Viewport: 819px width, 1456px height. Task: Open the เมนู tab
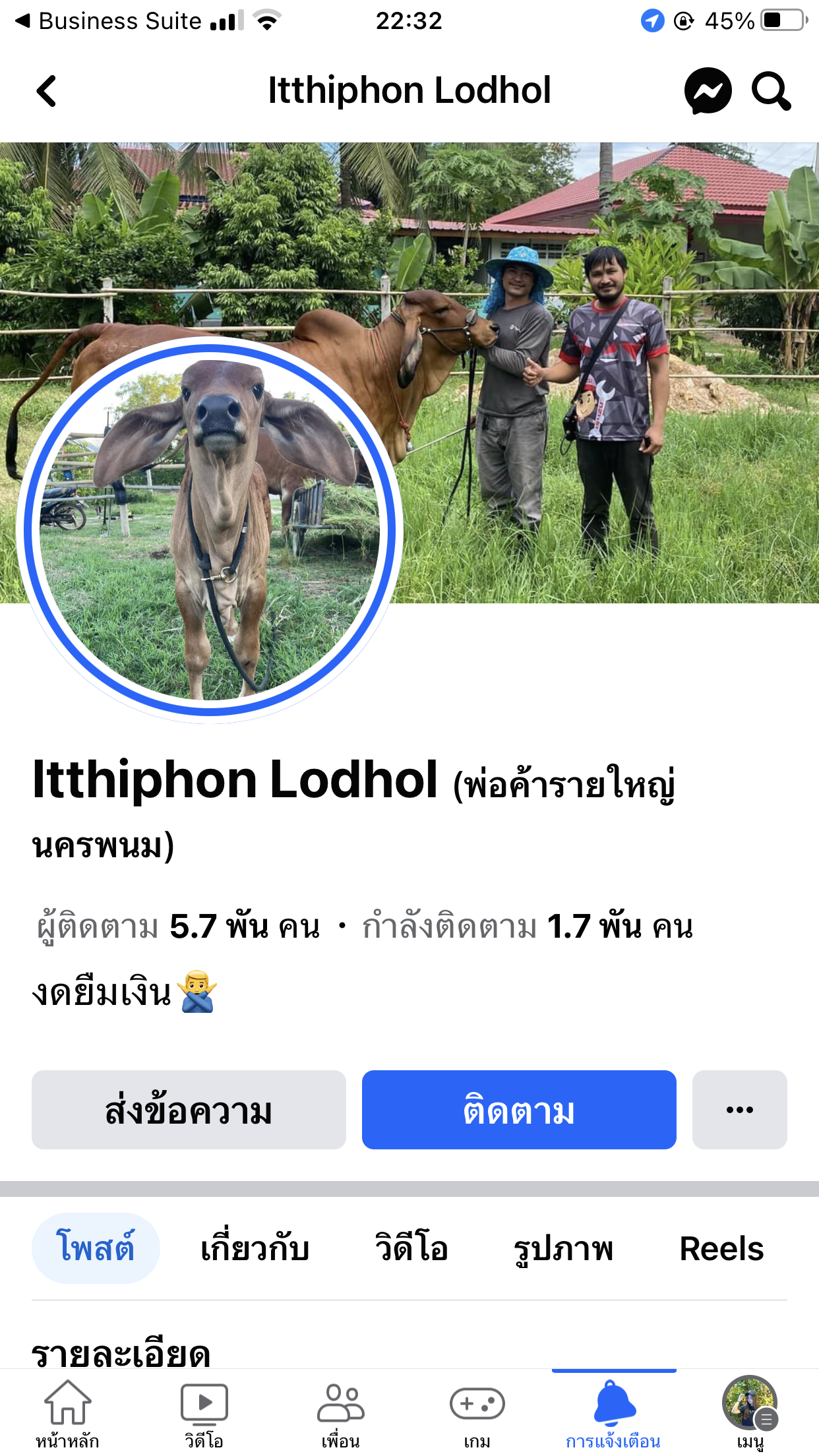[750, 1412]
